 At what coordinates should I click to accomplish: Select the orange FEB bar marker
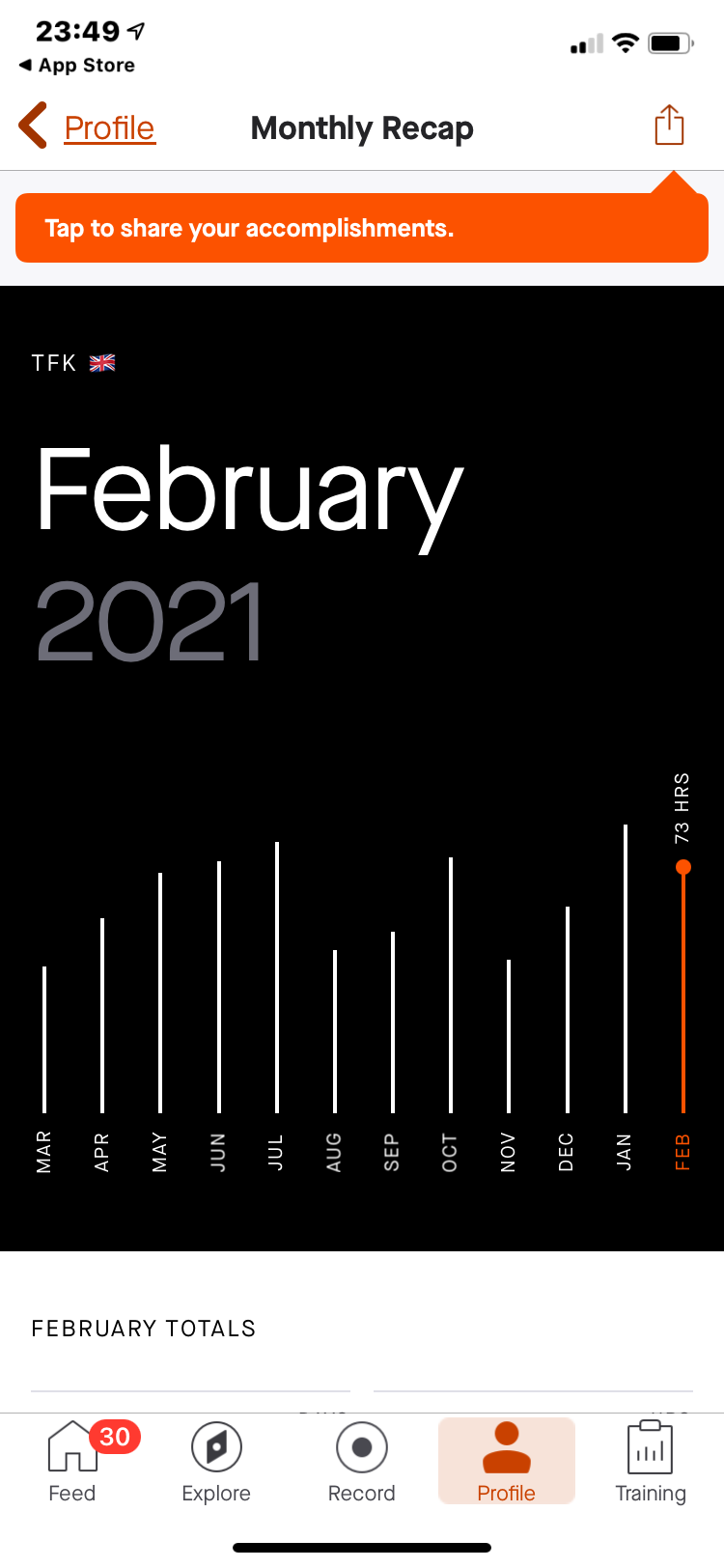[x=682, y=867]
